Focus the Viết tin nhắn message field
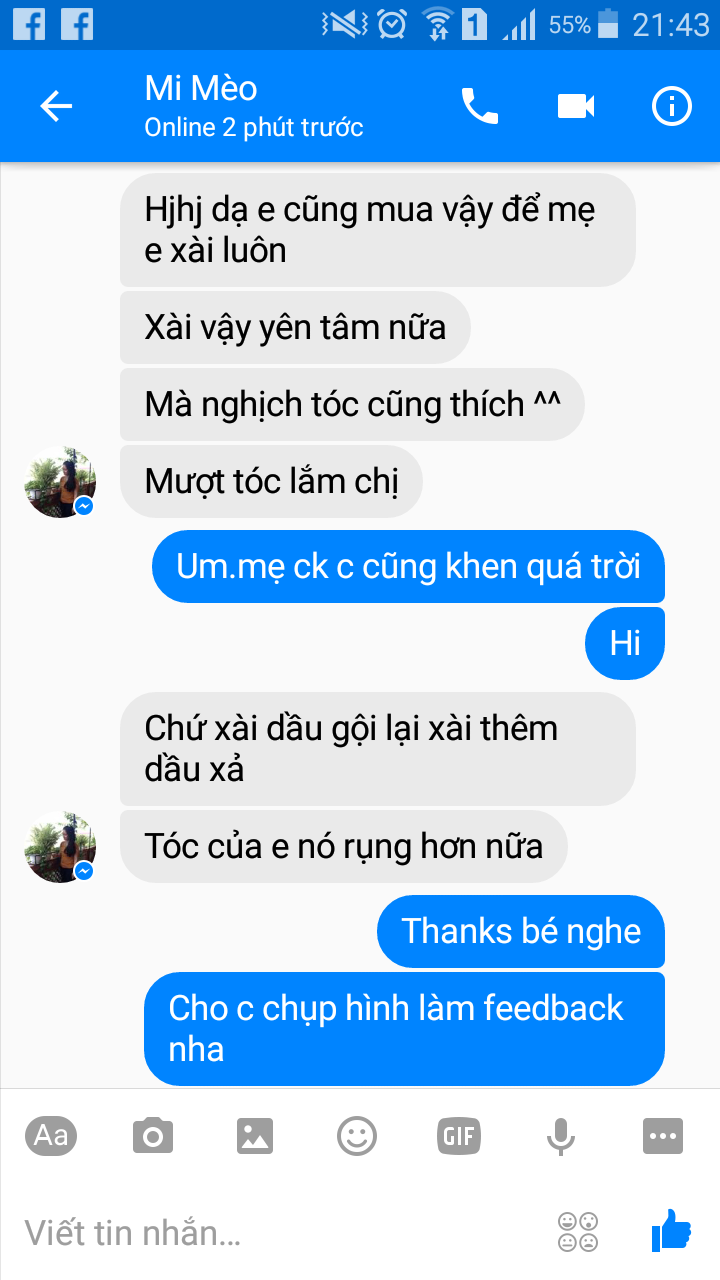Screen dimensions: 720x1280 [270, 1232]
